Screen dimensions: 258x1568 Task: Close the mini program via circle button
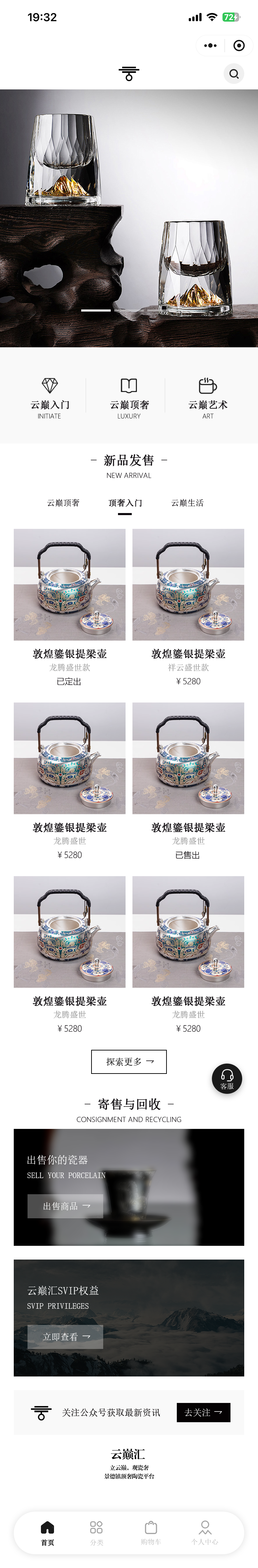pyautogui.click(x=239, y=46)
